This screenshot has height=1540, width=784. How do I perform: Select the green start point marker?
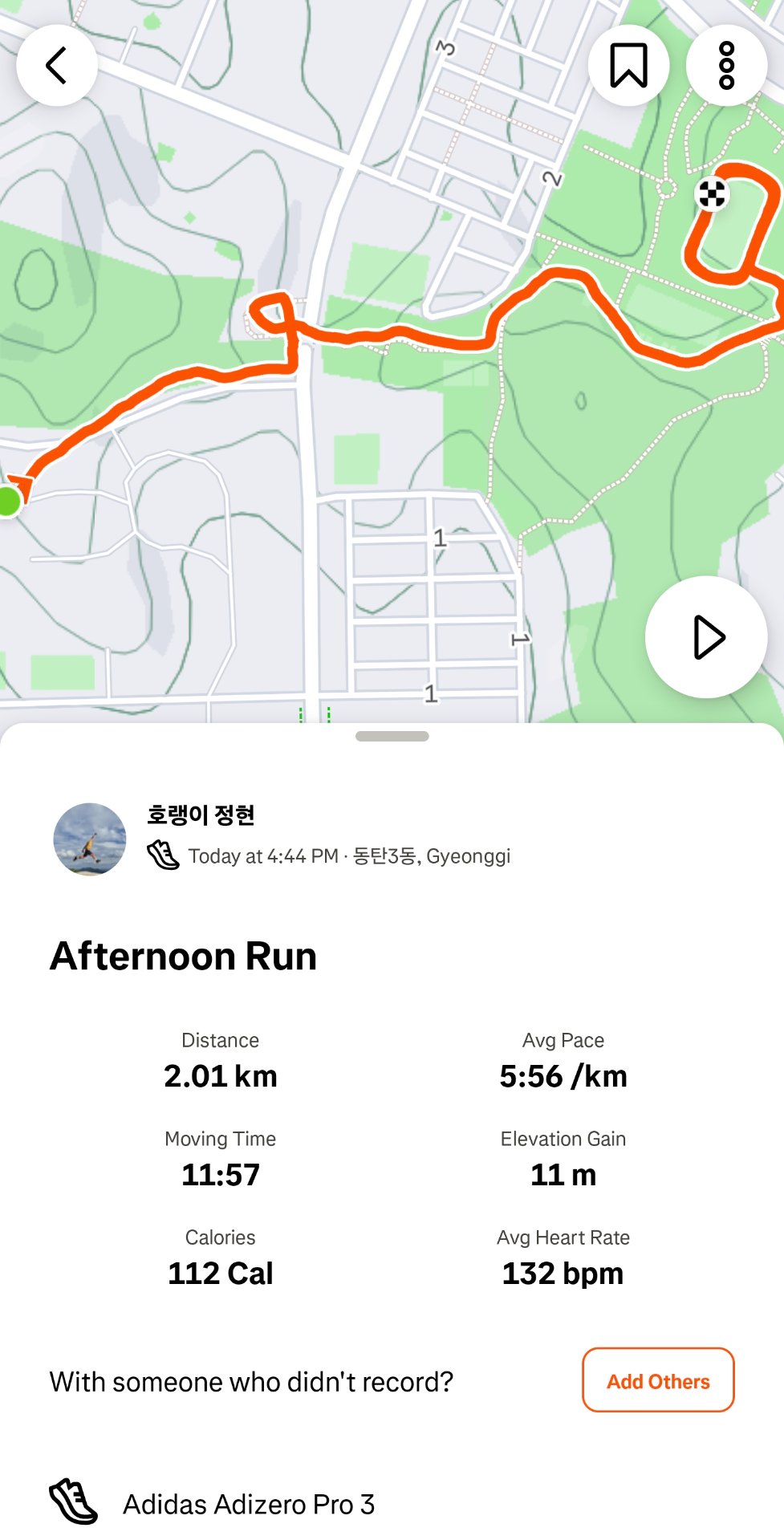point(10,502)
